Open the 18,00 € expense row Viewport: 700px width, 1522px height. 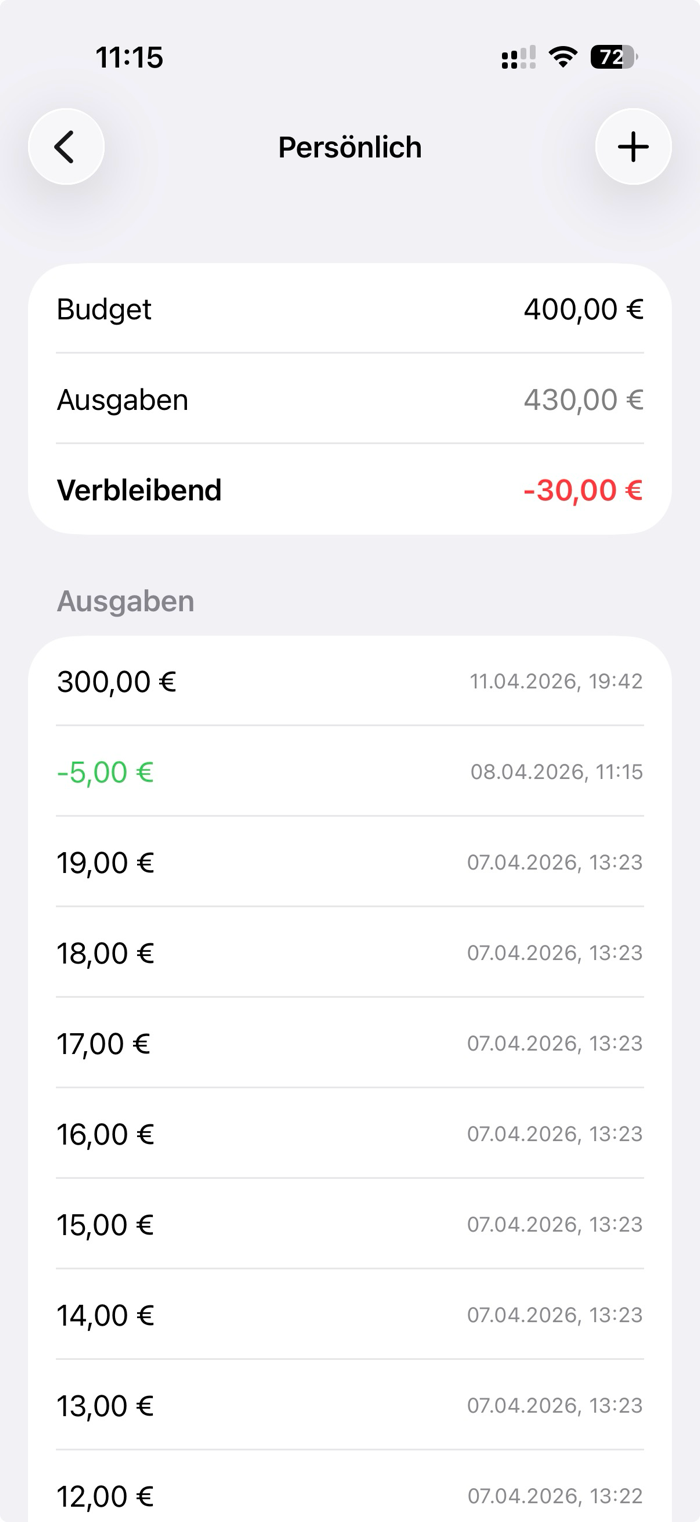point(350,952)
